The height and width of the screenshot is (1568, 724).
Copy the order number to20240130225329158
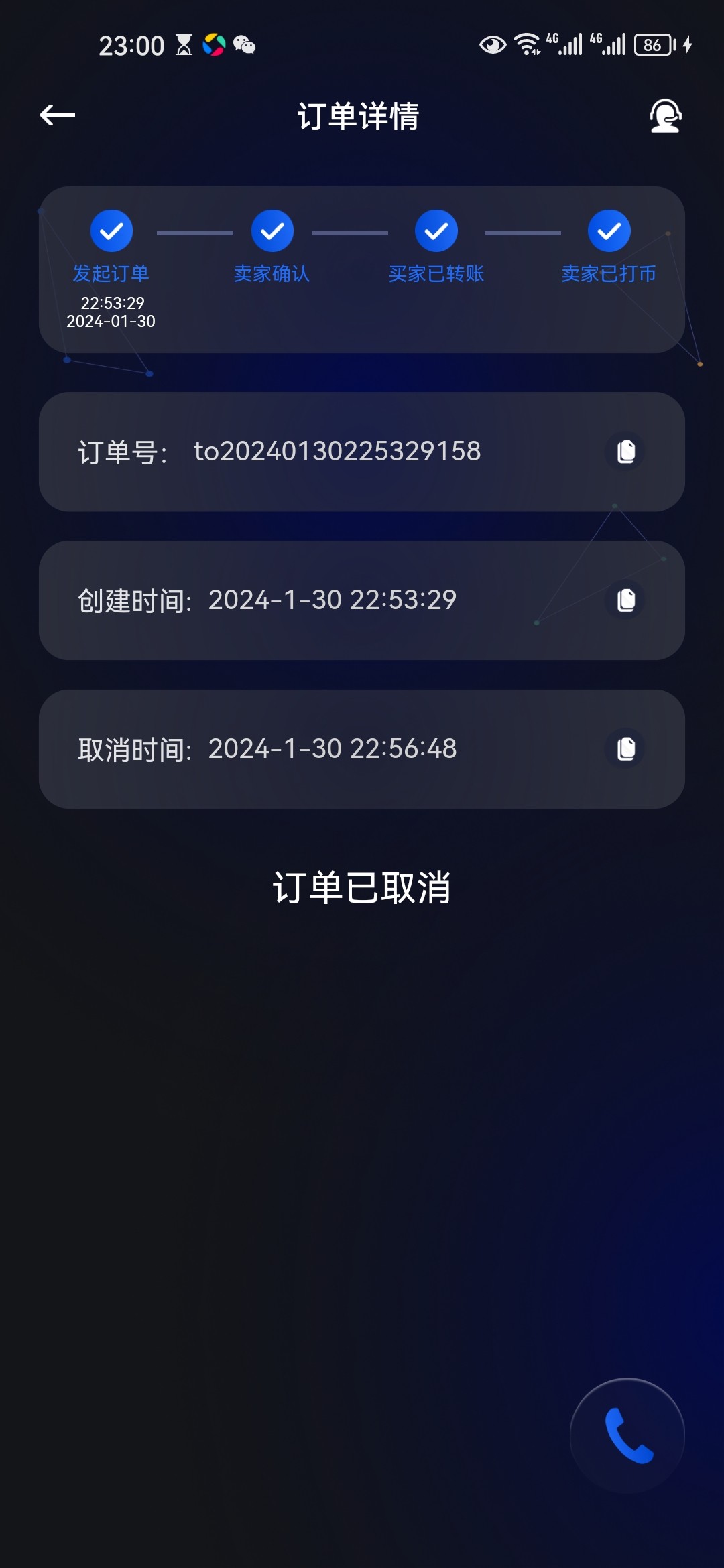coord(625,452)
